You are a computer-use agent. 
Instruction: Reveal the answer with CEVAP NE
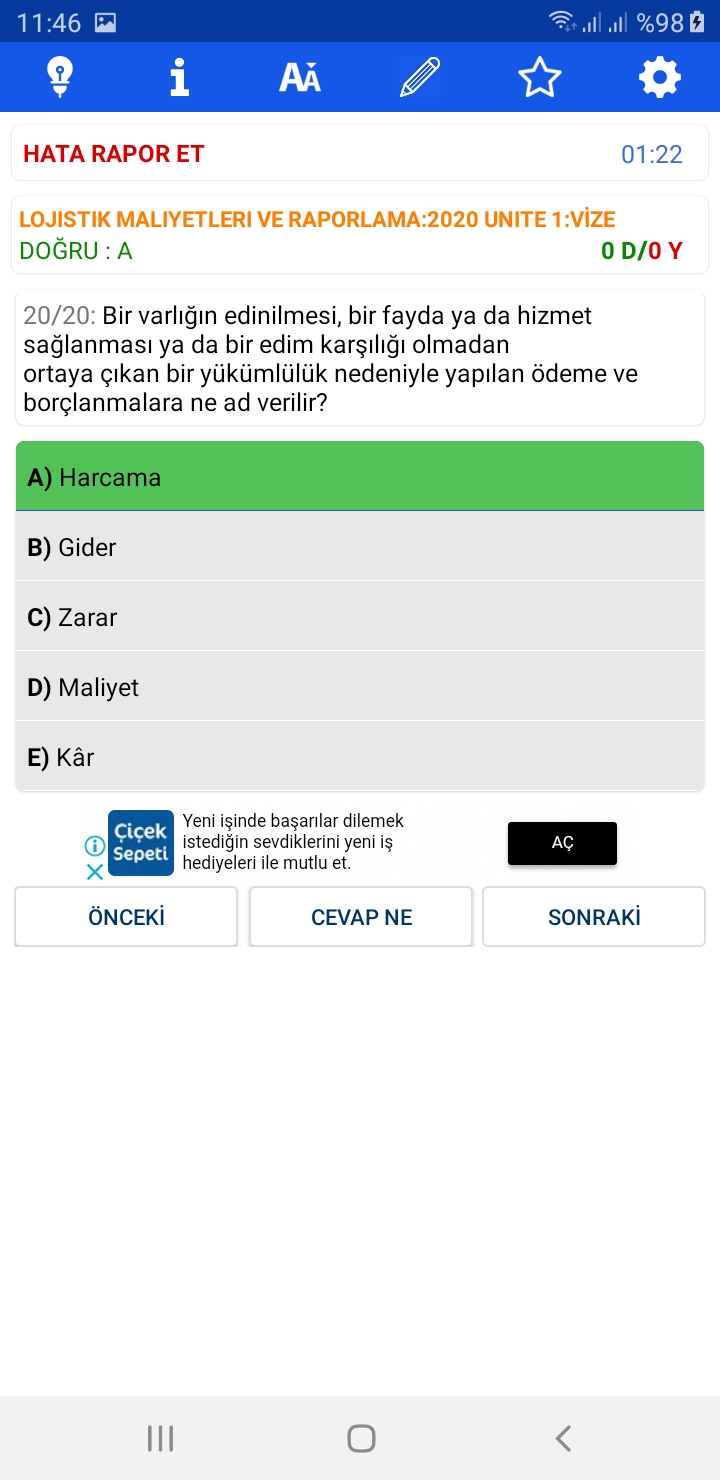coord(361,917)
